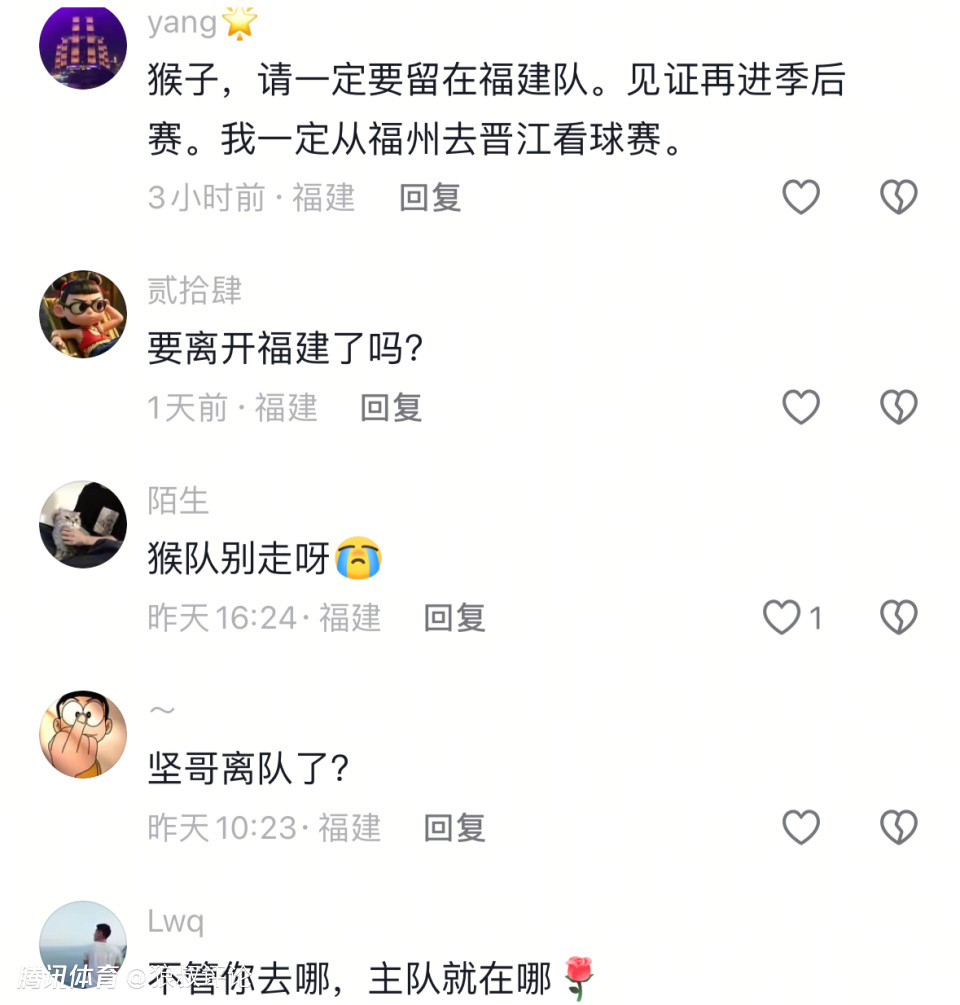The height and width of the screenshot is (1005, 960).
Task: Dislike yang's comment about 福建队
Action: (898, 197)
